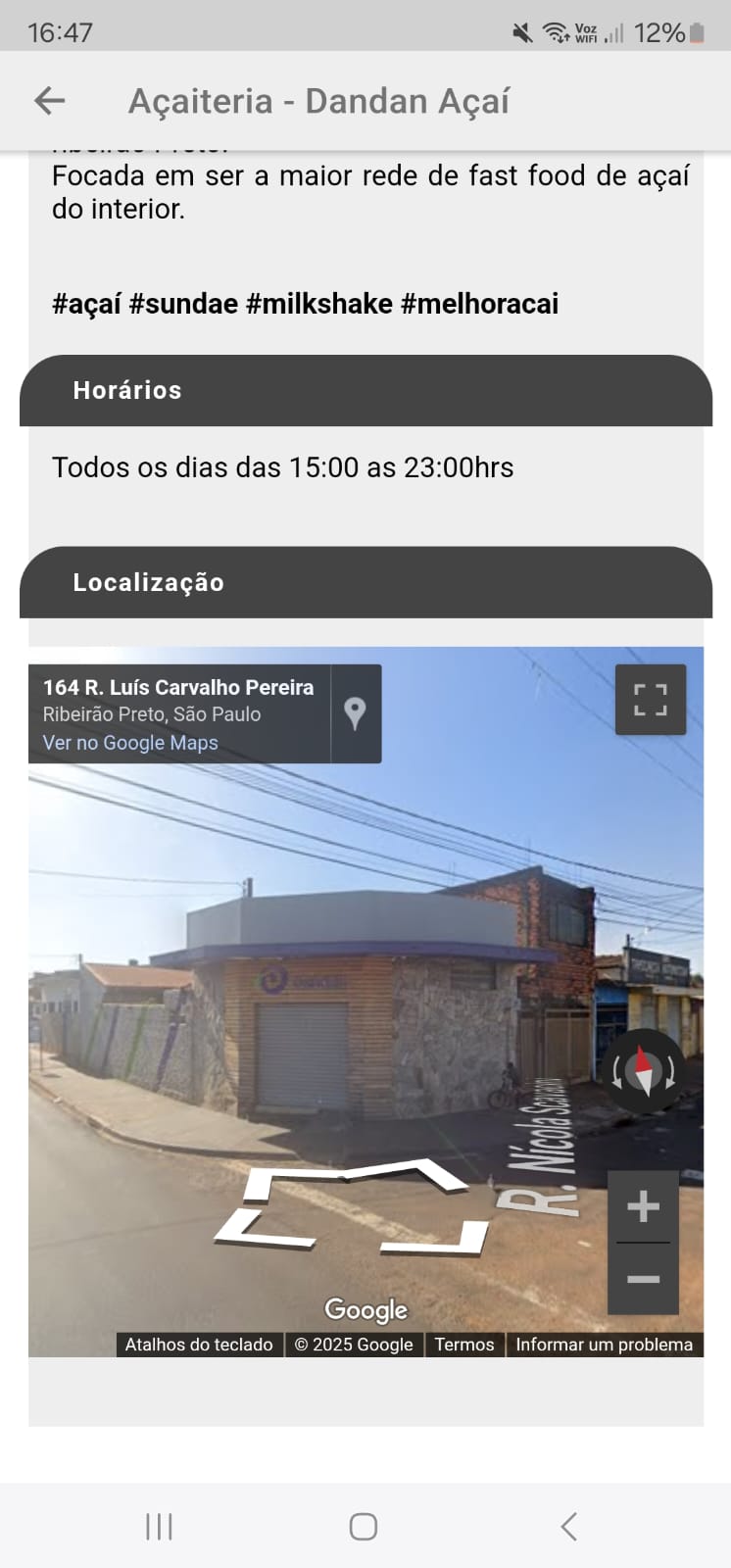Select 'Informar um problema' link

click(x=604, y=1345)
